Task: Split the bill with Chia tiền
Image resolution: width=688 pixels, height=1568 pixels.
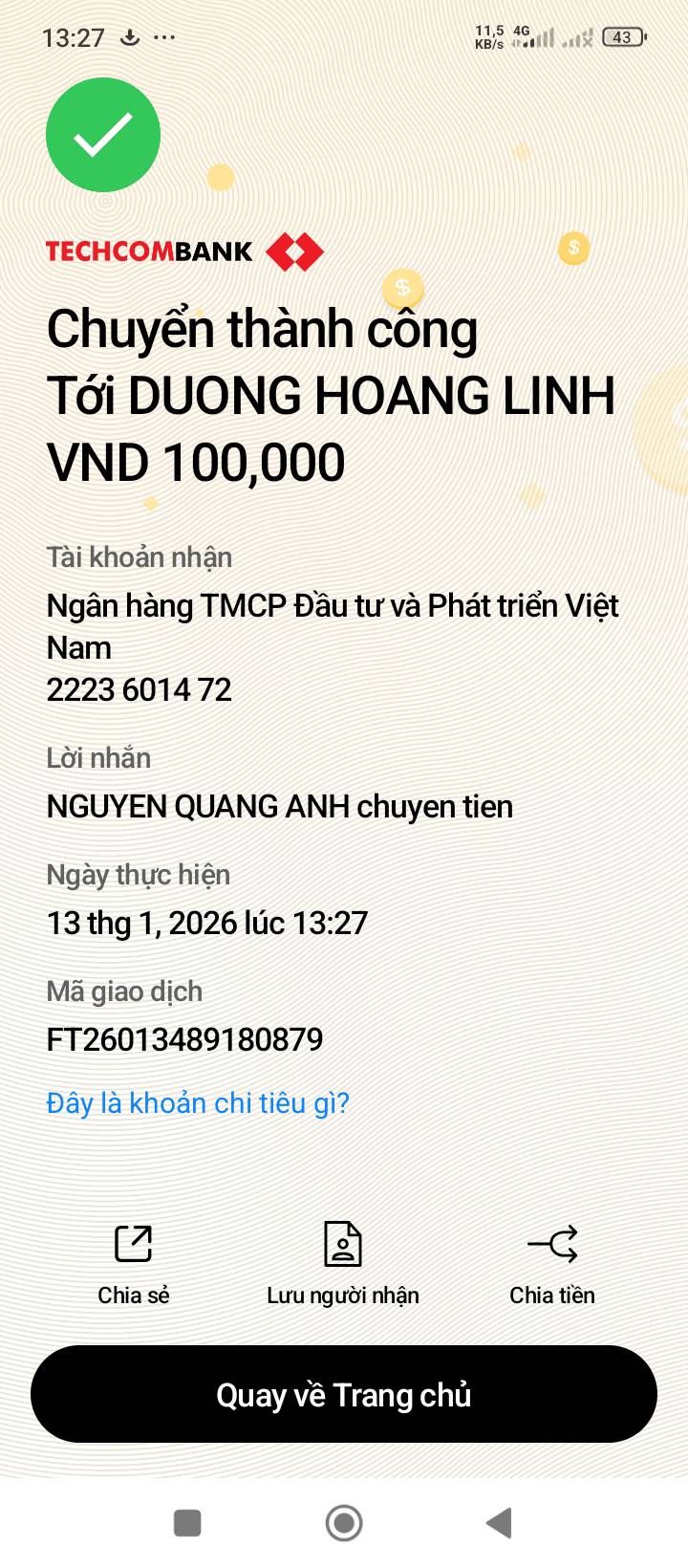Action: 552,1263
